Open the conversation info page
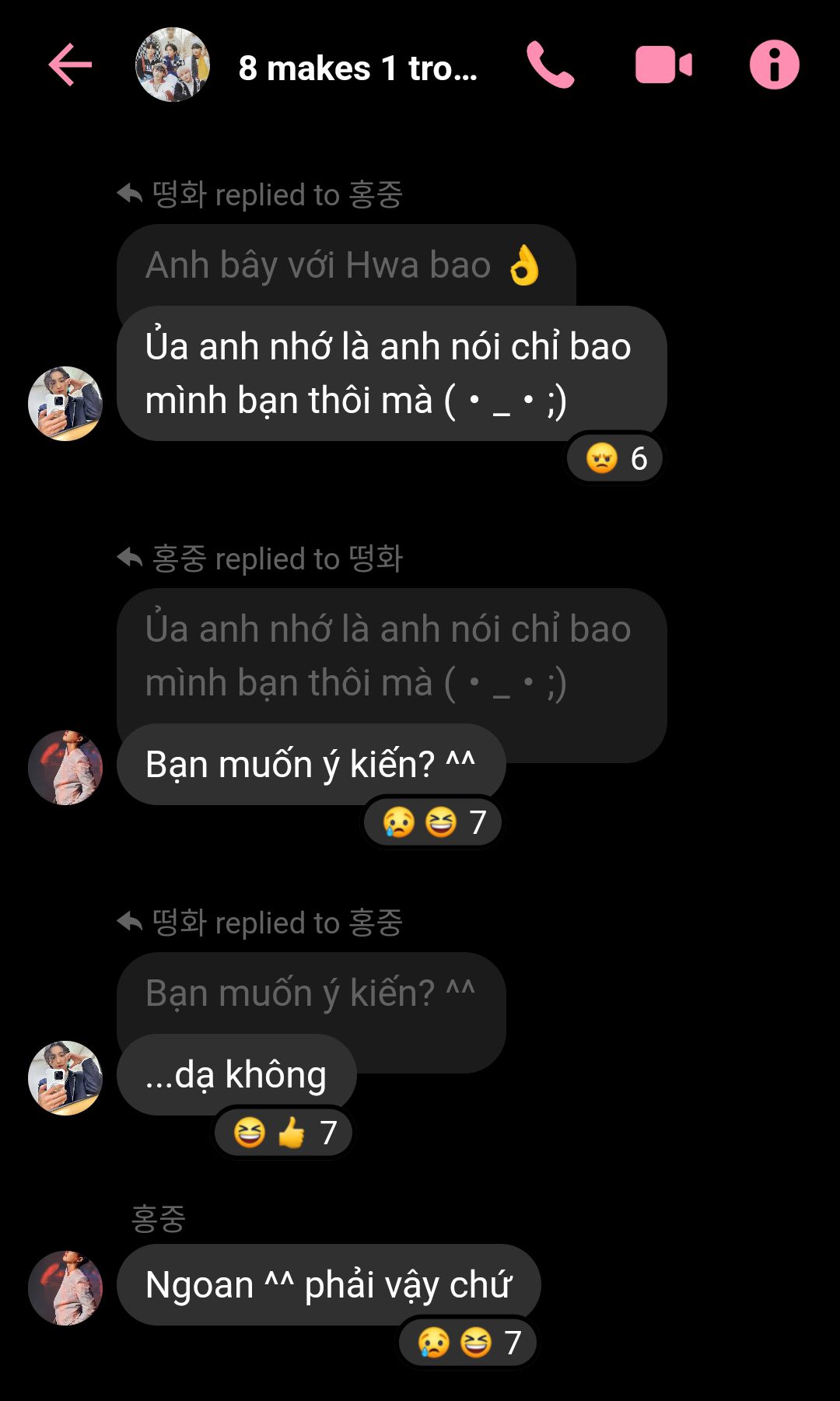Image resolution: width=840 pixels, height=1401 pixels. [x=774, y=65]
